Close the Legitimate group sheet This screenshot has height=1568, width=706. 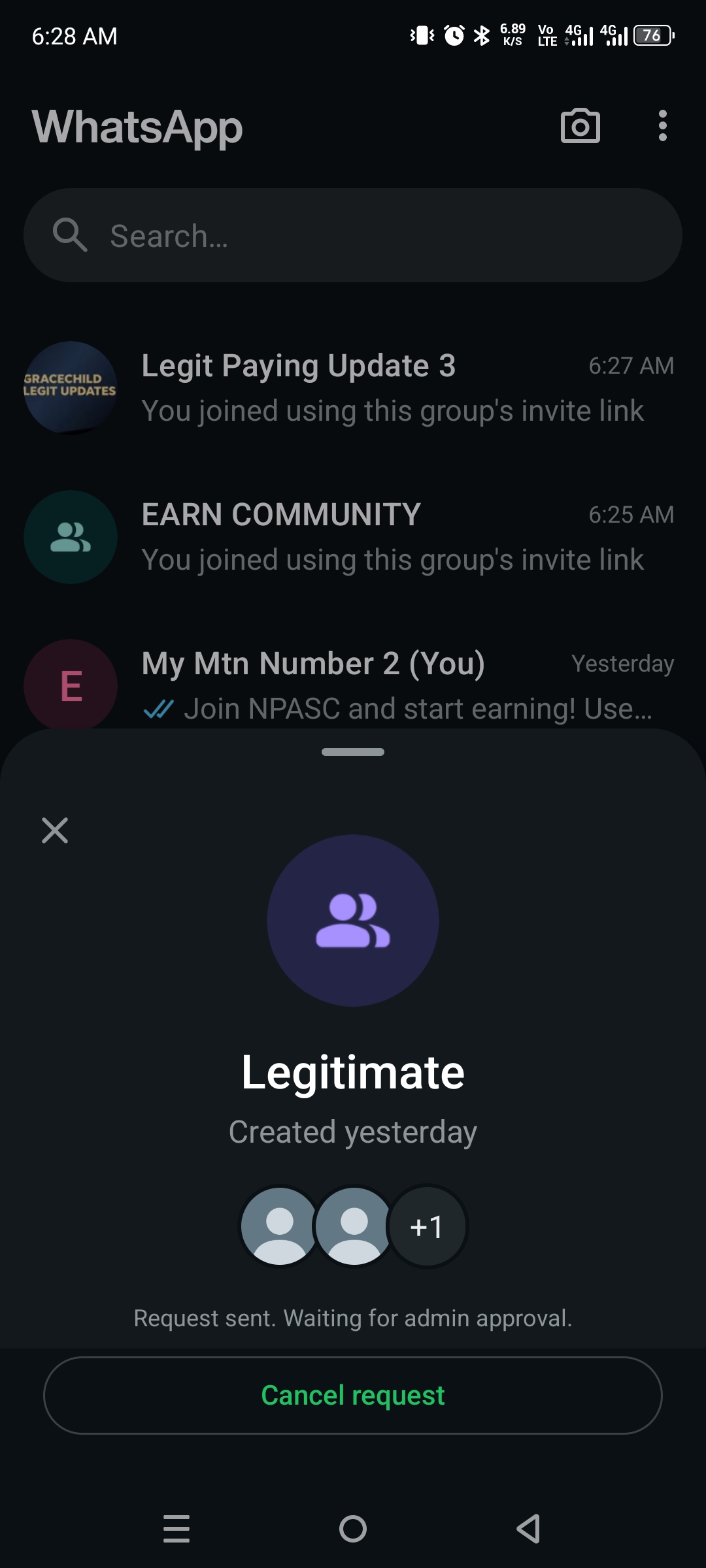(55, 830)
